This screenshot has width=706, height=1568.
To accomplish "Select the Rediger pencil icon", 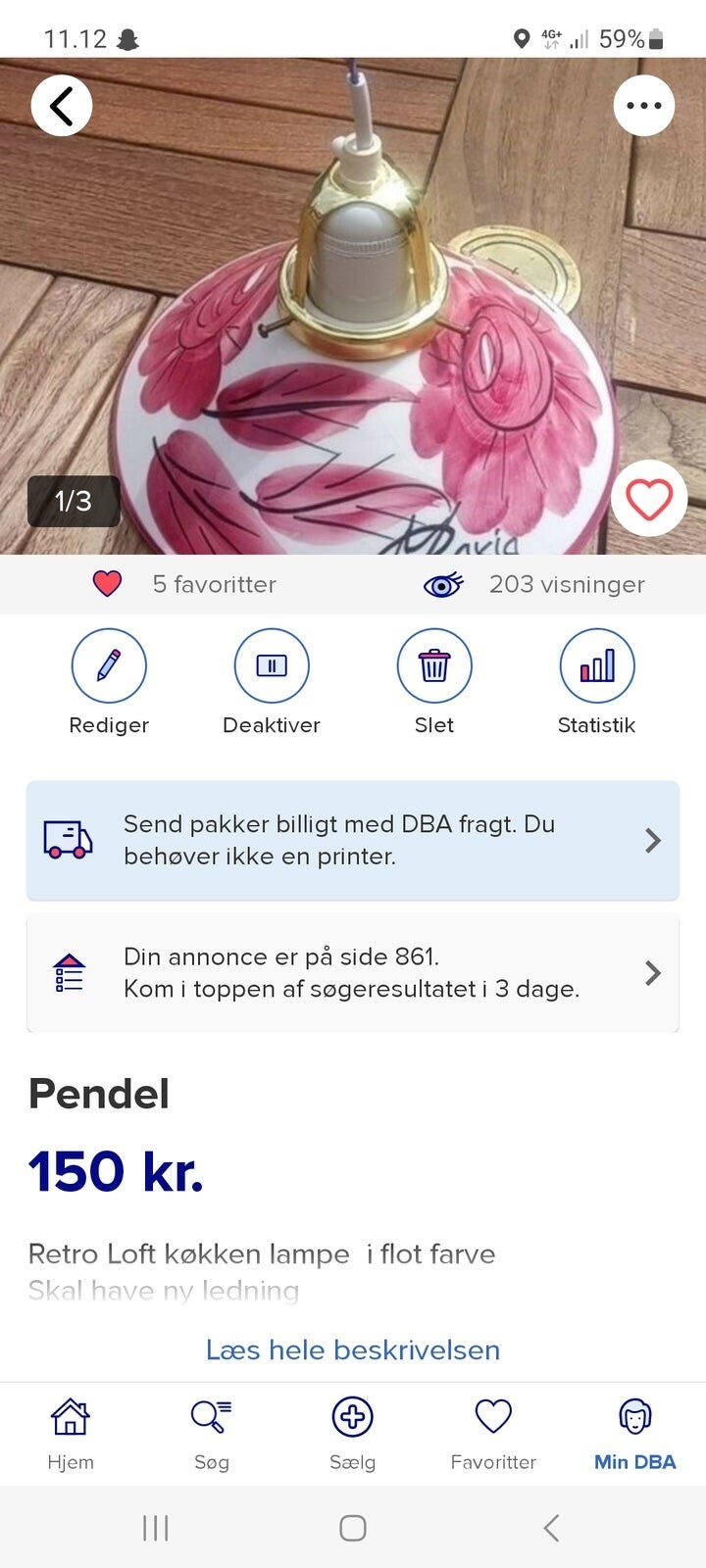I will point(109,664).
